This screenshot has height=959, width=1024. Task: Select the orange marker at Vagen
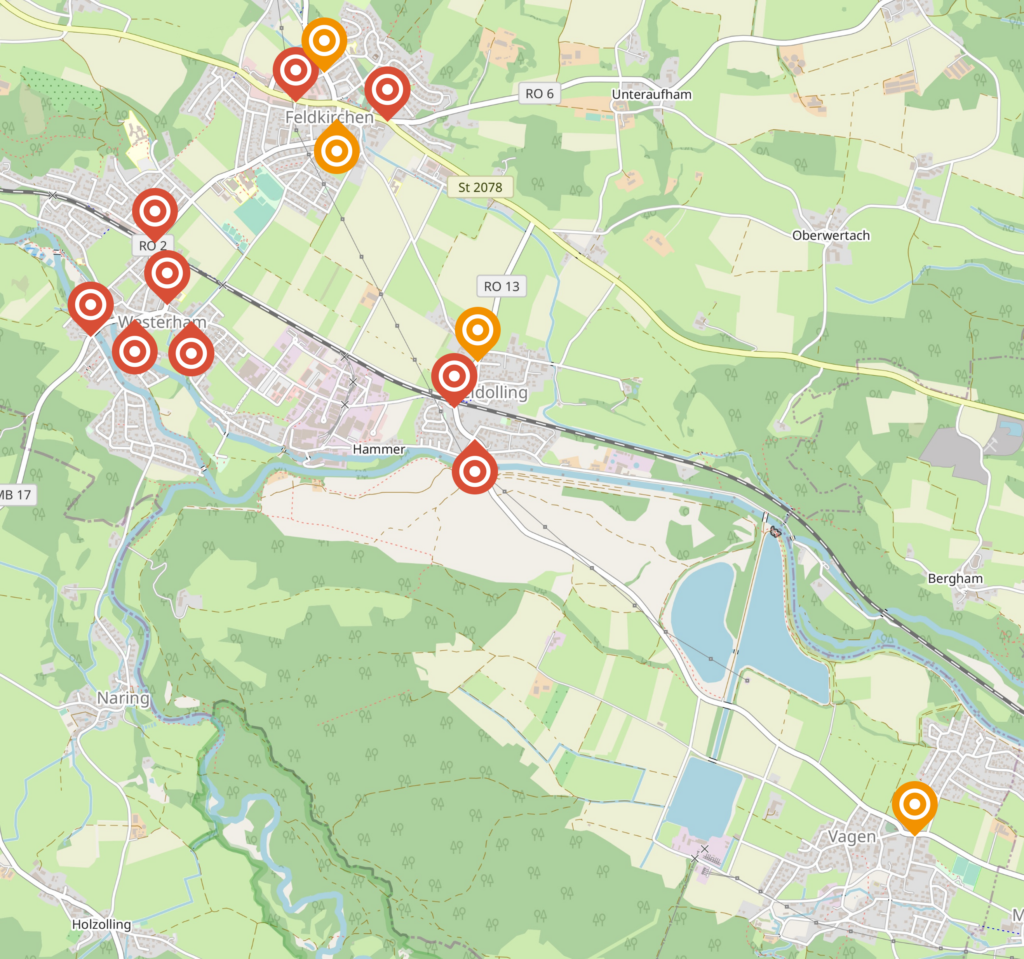[913, 803]
